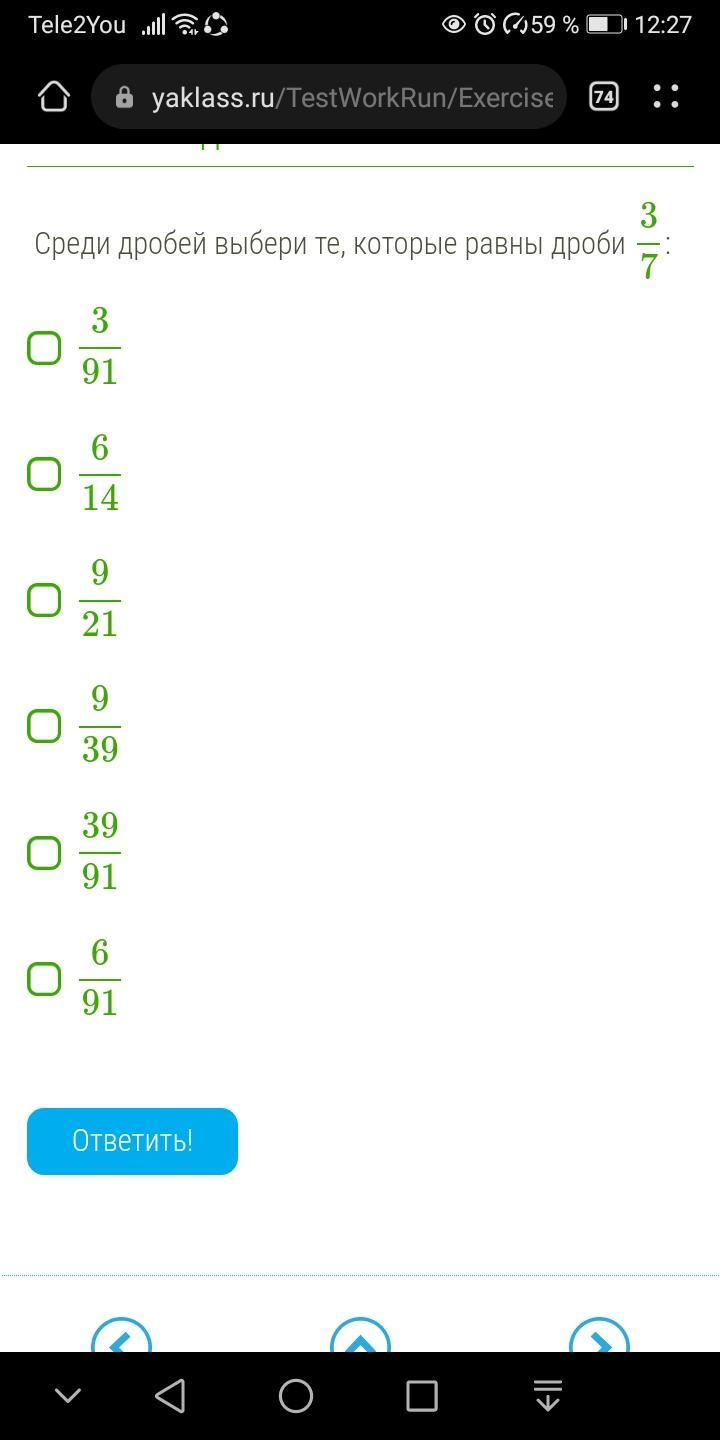Choose the checkbox for fraction 39/91
Viewport: 720px width, 1440px height.
pyautogui.click(x=44, y=853)
